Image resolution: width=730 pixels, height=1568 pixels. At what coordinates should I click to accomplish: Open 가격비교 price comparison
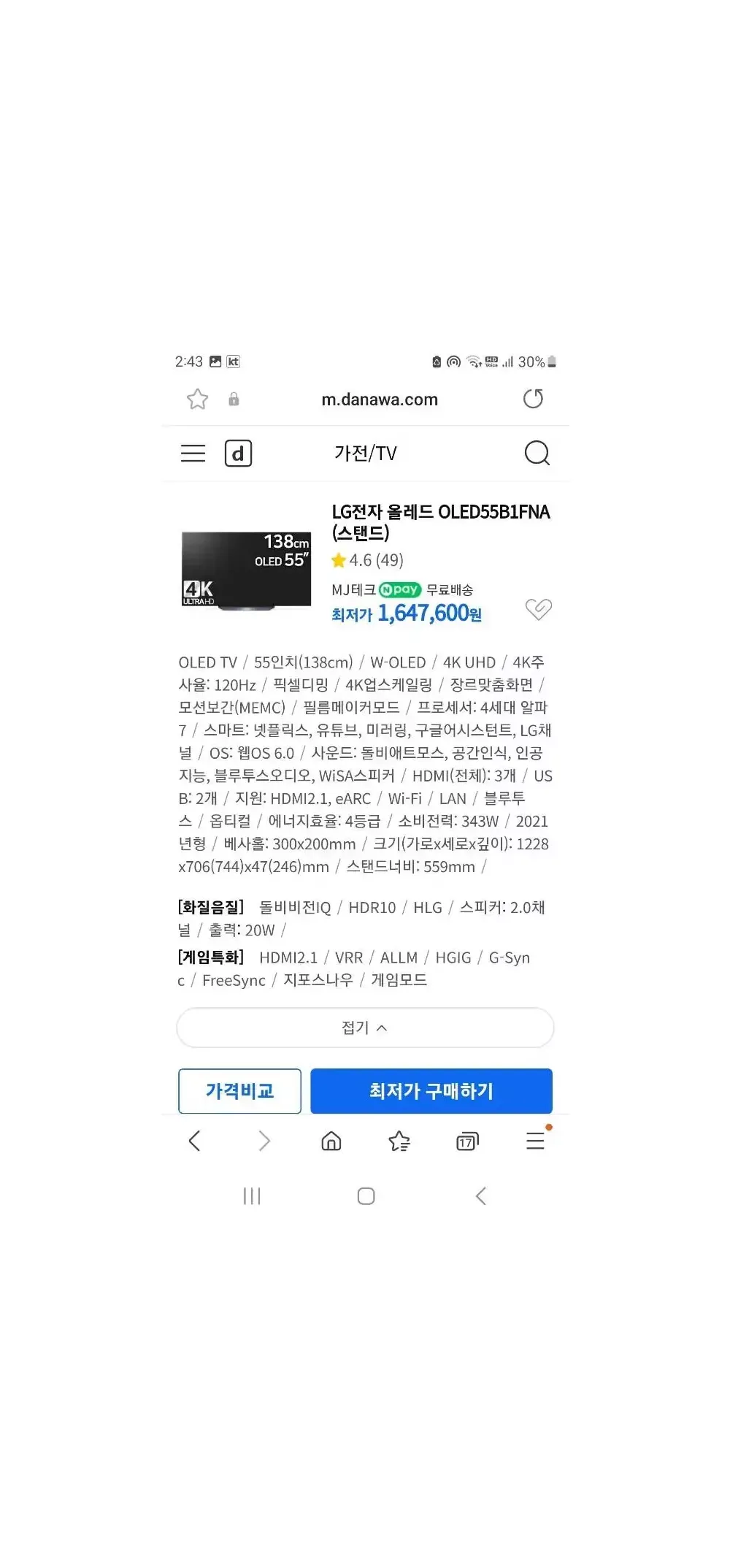coord(239,1091)
